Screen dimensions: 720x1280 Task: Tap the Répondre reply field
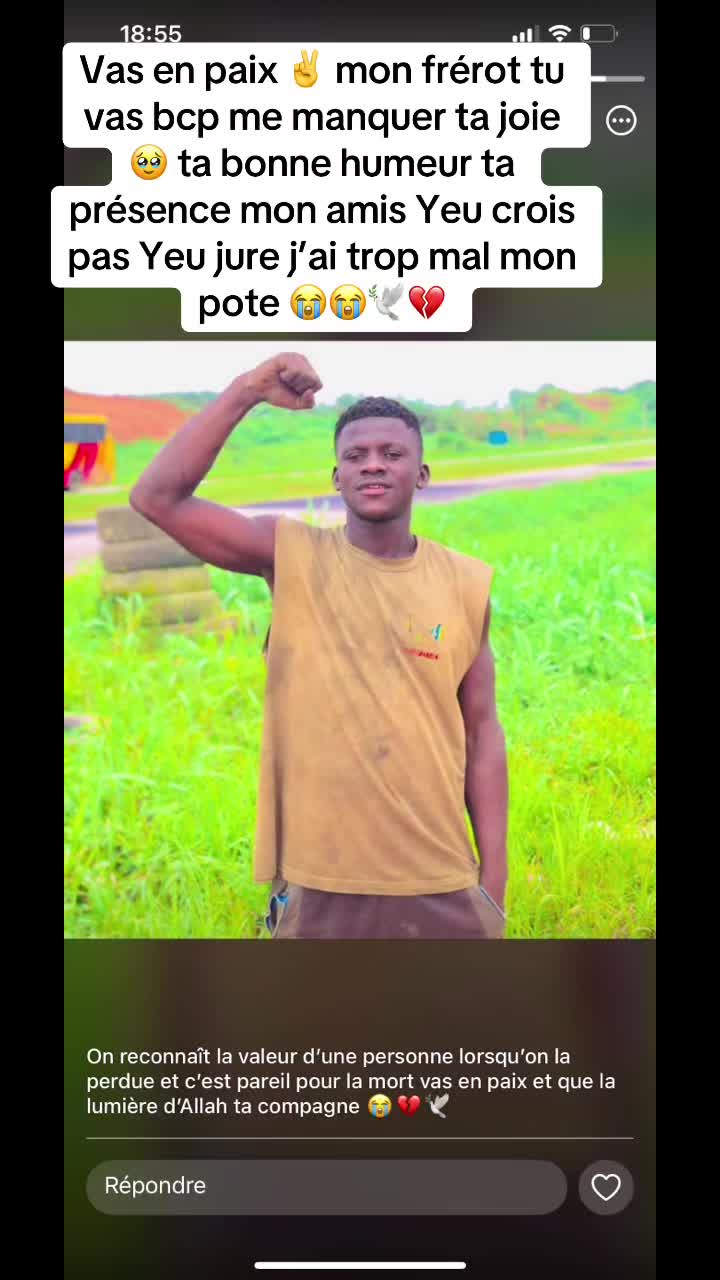[x=326, y=1187]
